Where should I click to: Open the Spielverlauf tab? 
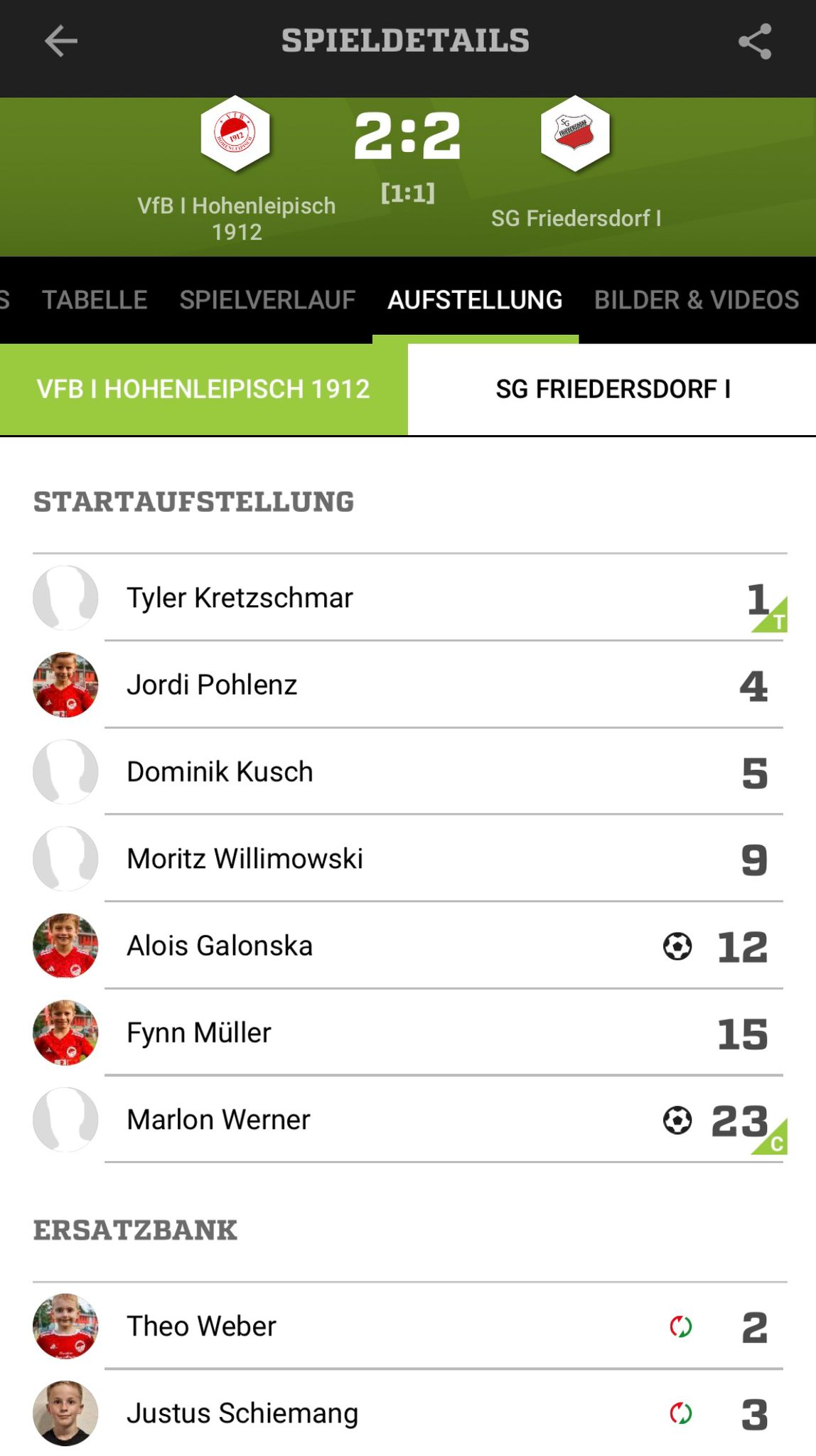267,300
